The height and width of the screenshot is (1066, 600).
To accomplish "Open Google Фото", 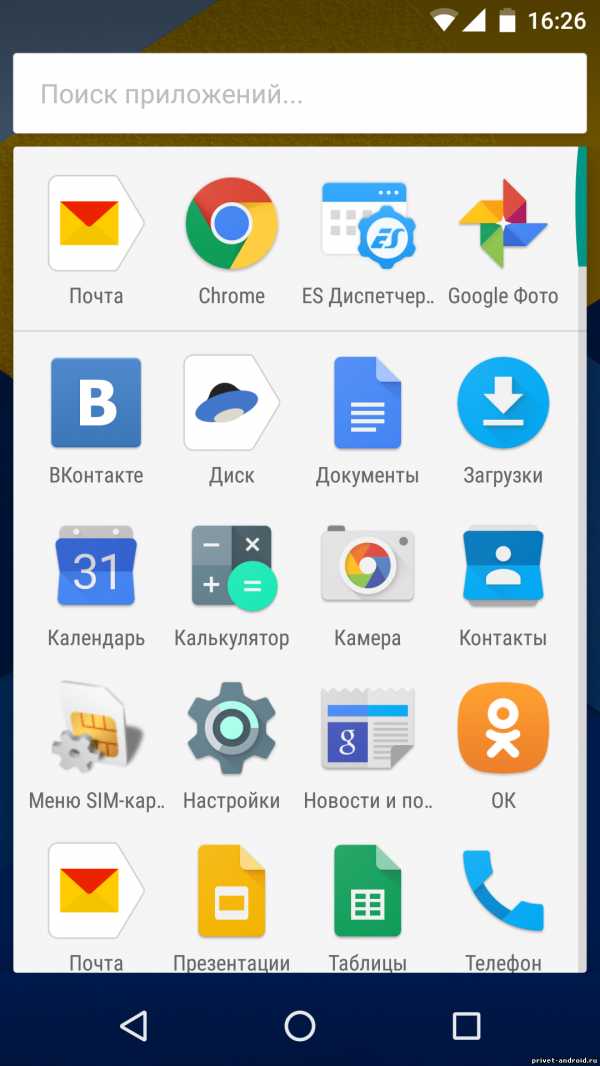I will pos(503,225).
